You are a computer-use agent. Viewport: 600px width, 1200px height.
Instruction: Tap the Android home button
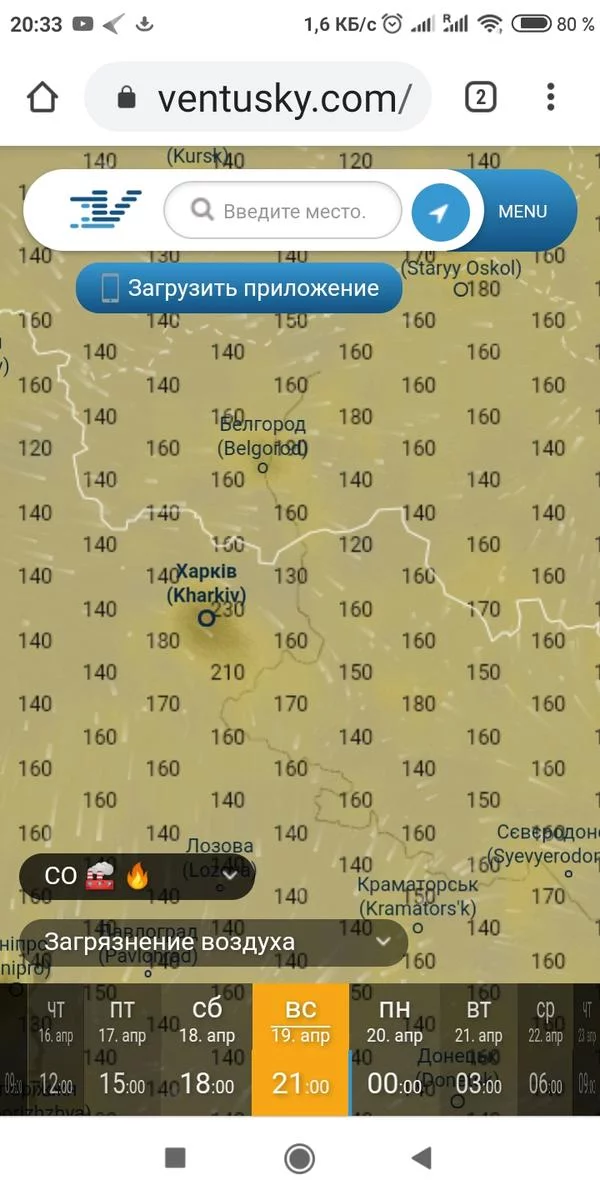click(x=299, y=1158)
